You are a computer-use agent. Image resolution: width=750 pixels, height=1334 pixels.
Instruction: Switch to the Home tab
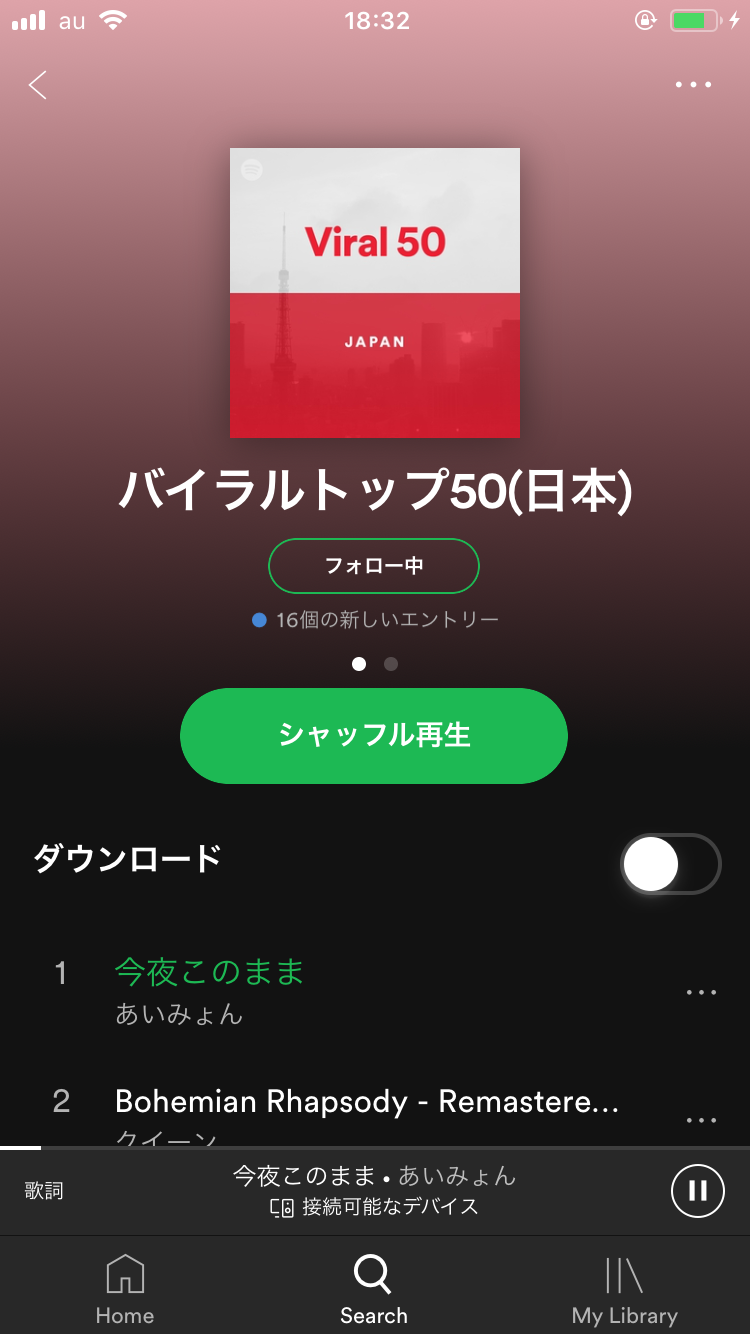[x=125, y=1290]
